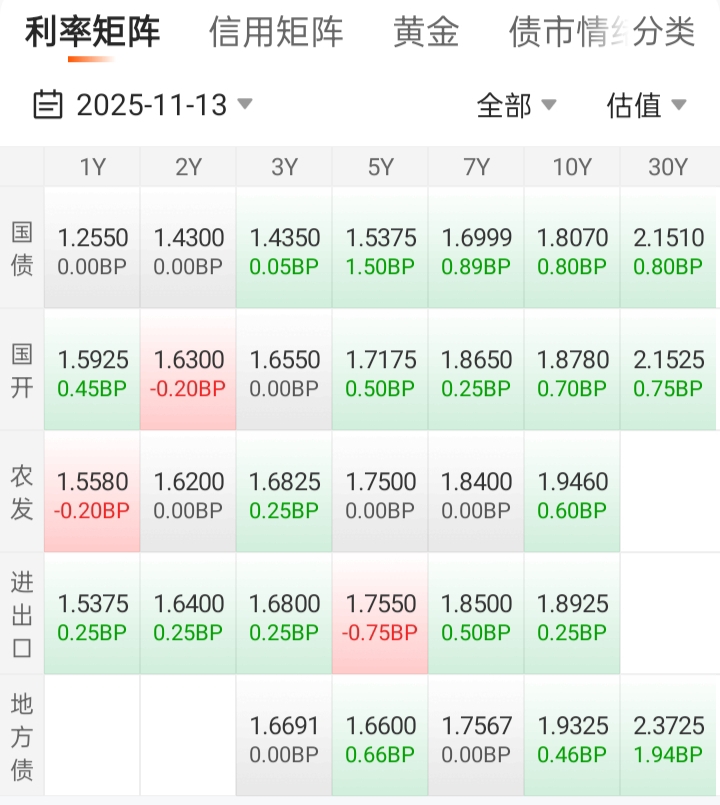720x805 pixels.
Task: Select the 利率矩阵 tab
Action: click(x=92, y=32)
